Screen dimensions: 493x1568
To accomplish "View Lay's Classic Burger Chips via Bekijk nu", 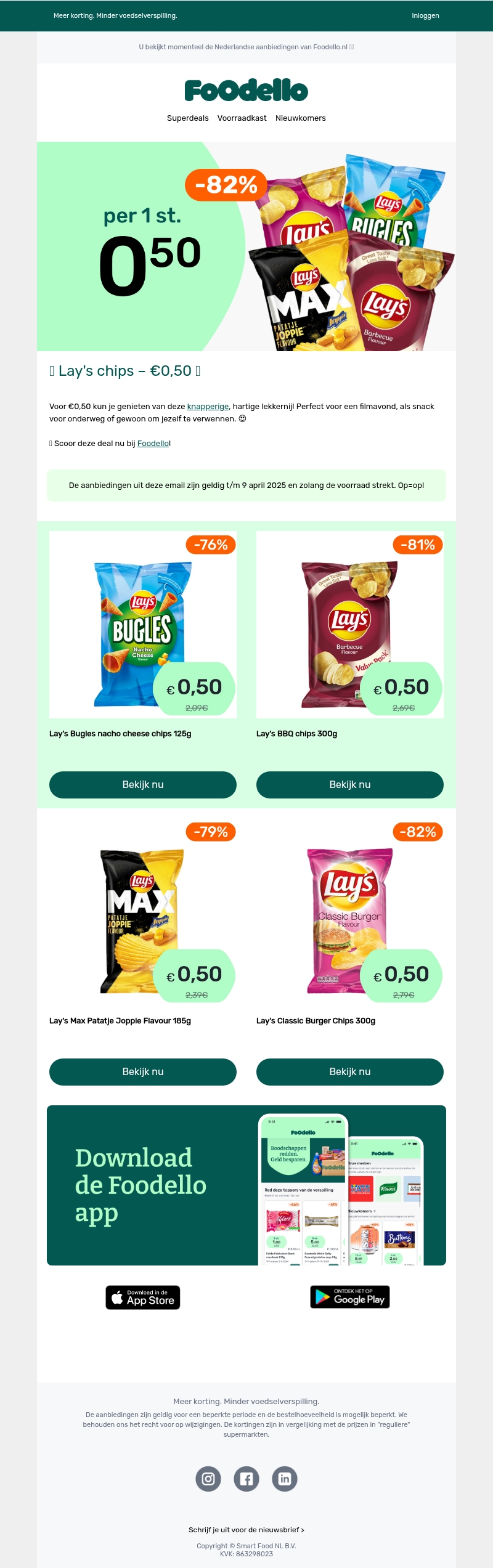I will click(350, 1071).
